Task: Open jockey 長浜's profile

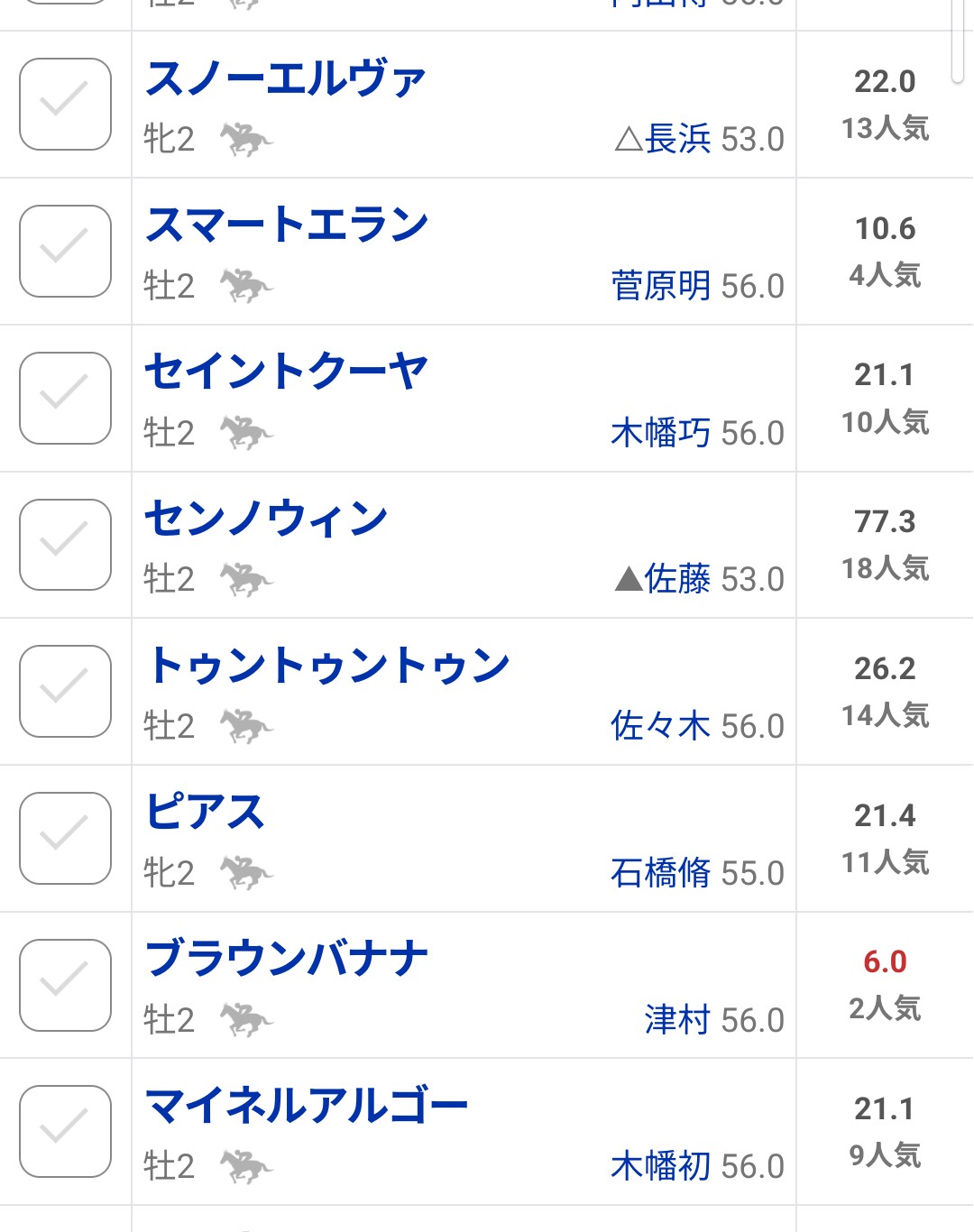Action: (677, 139)
